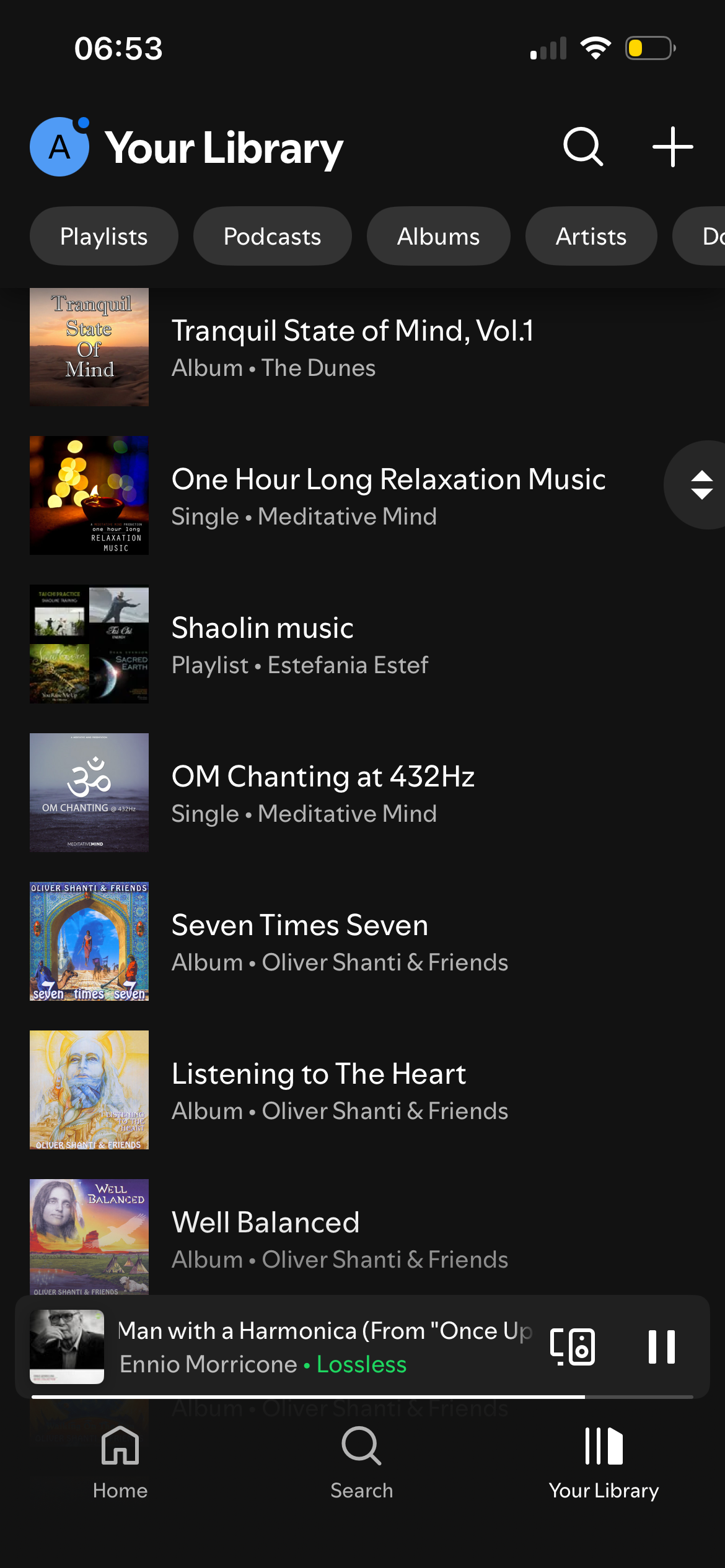This screenshot has width=725, height=1568.
Task: Open the profile avatar menu
Action: click(x=59, y=147)
